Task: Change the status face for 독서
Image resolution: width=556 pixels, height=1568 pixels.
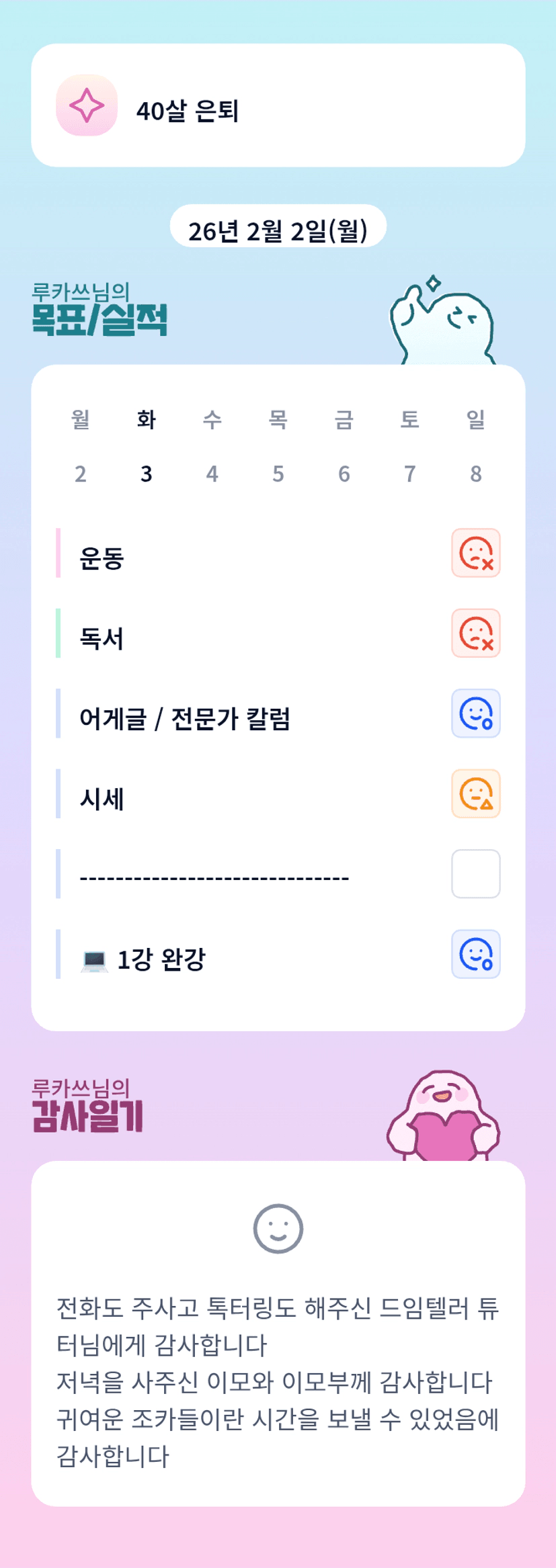Action: pyautogui.click(x=476, y=633)
